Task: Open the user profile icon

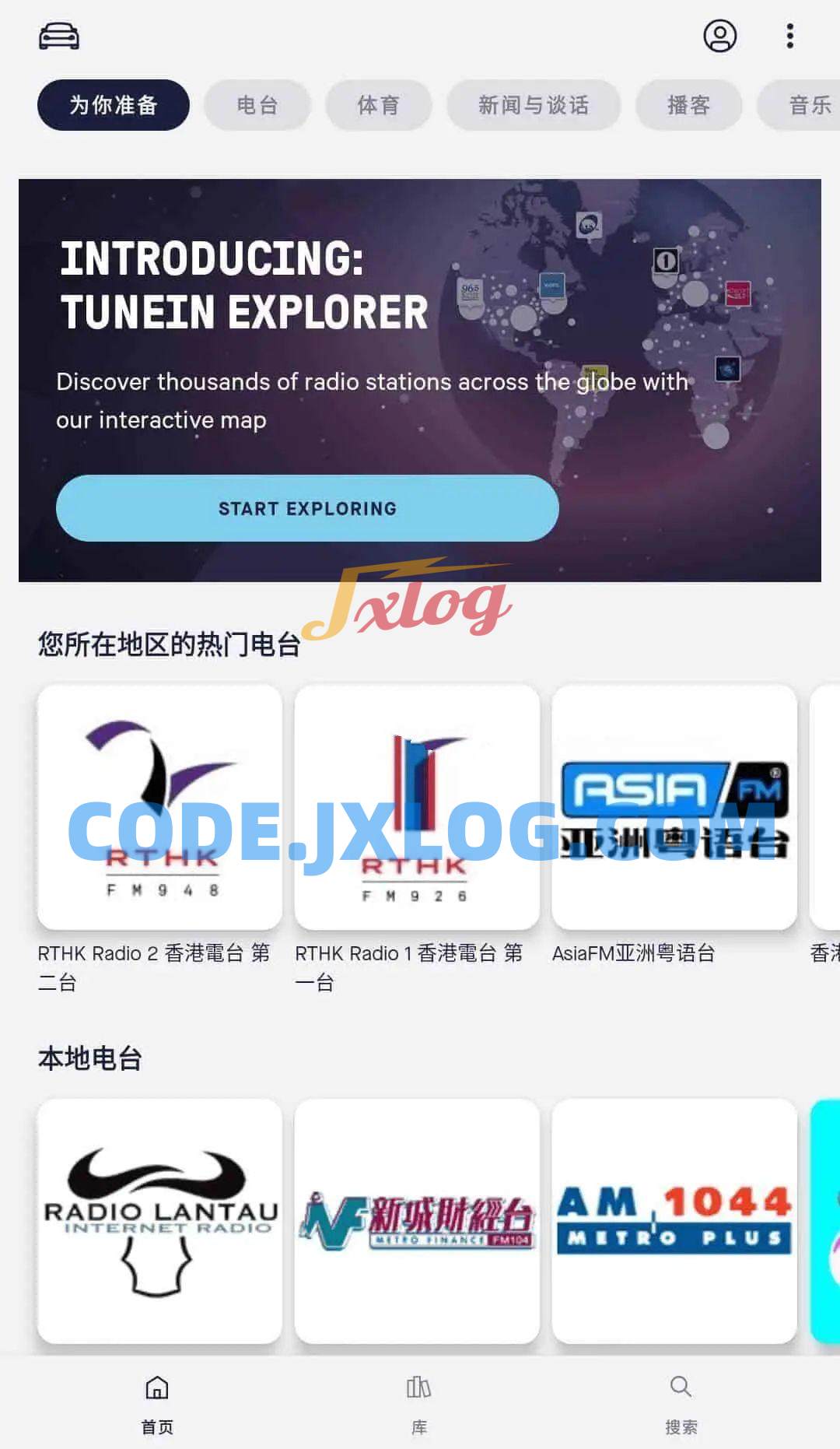Action: coord(719,36)
